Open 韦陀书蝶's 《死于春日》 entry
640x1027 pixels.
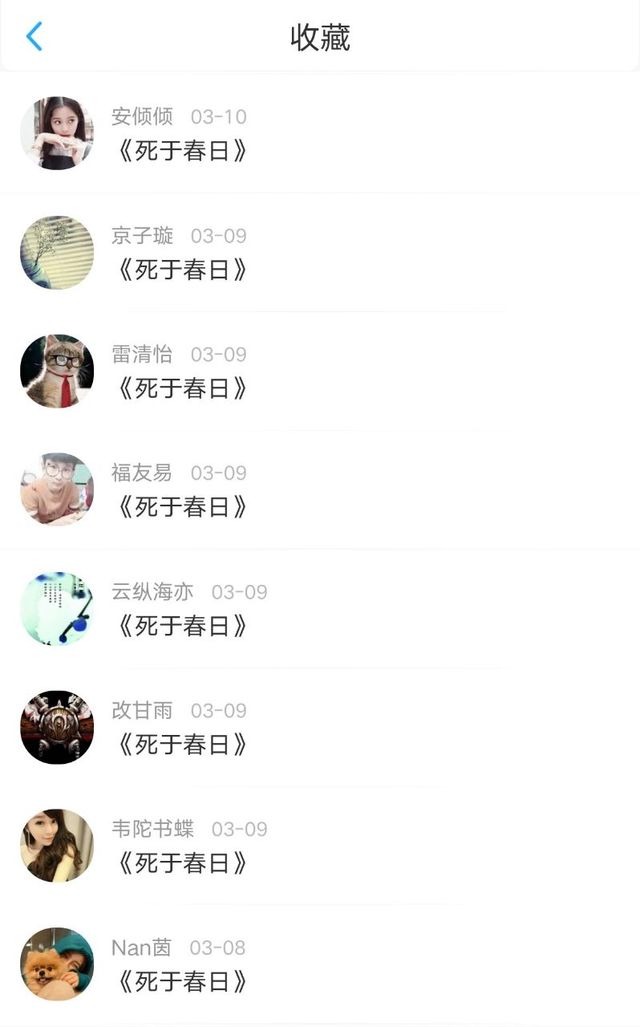[182, 863]
